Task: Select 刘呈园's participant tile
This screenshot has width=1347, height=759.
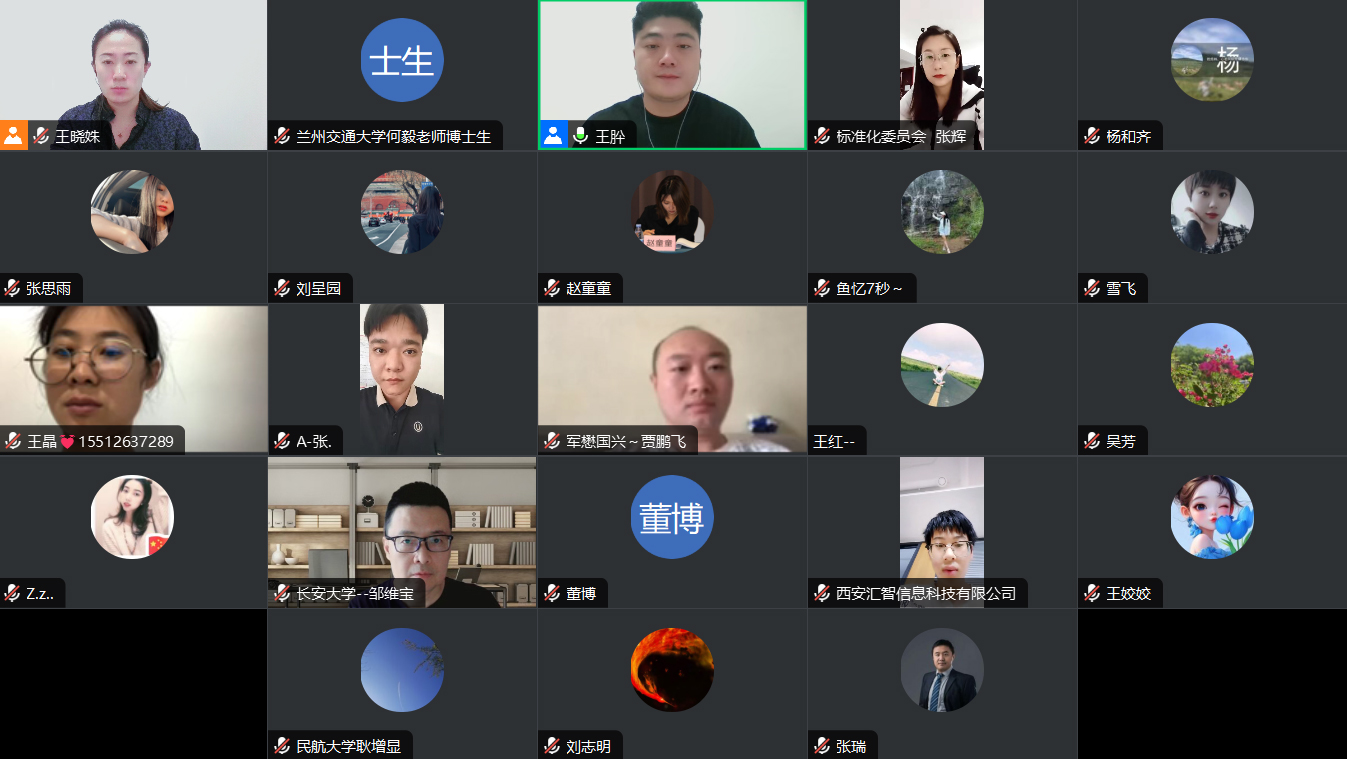Action: tap(402, 227)
